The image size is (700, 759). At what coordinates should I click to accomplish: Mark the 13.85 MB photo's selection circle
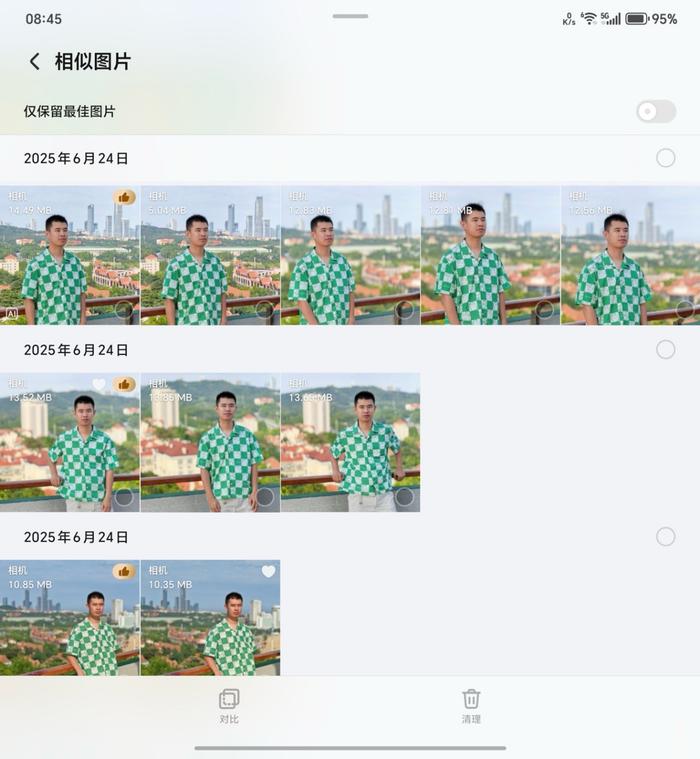264,497
